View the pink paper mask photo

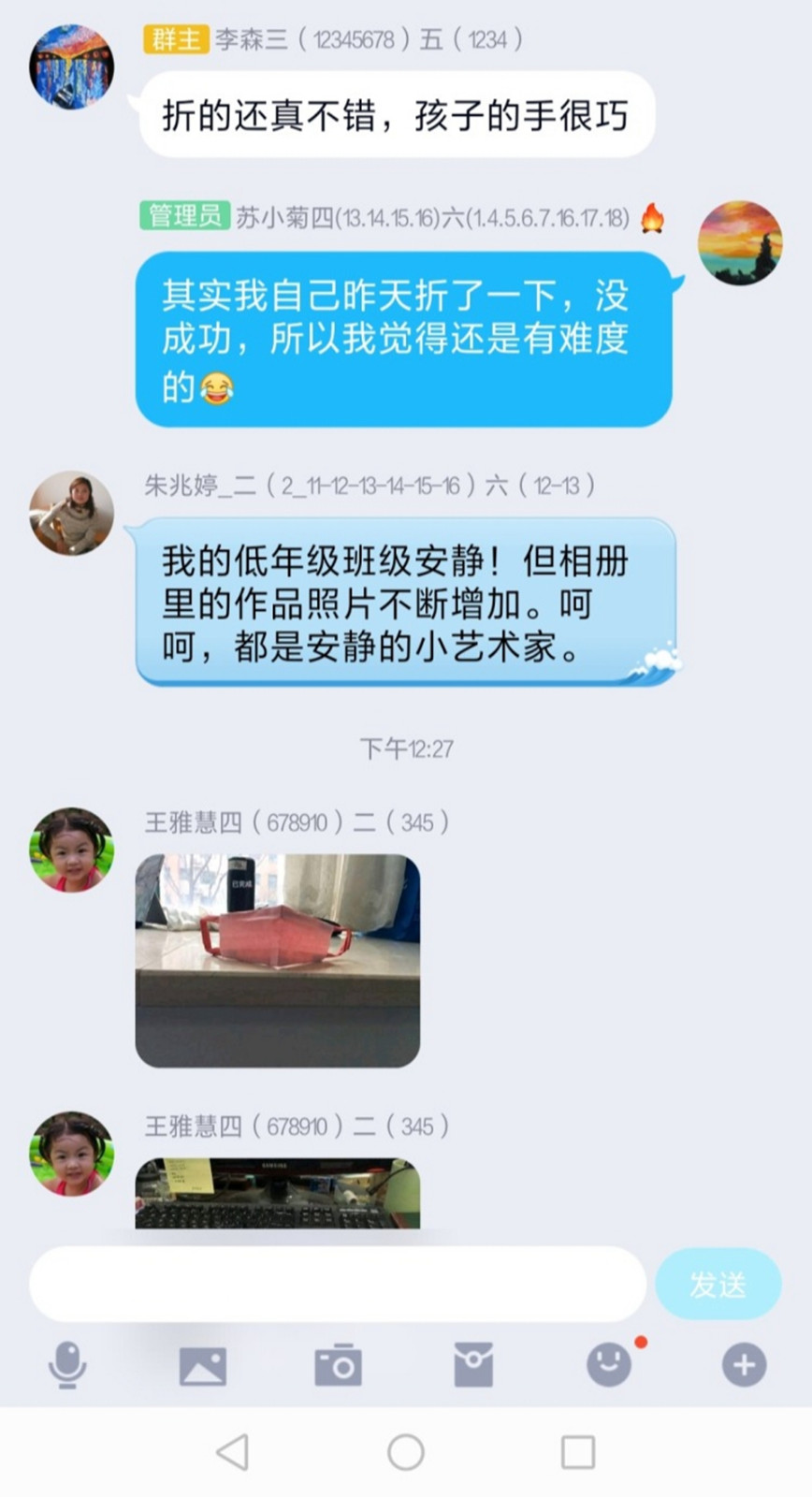278,960
